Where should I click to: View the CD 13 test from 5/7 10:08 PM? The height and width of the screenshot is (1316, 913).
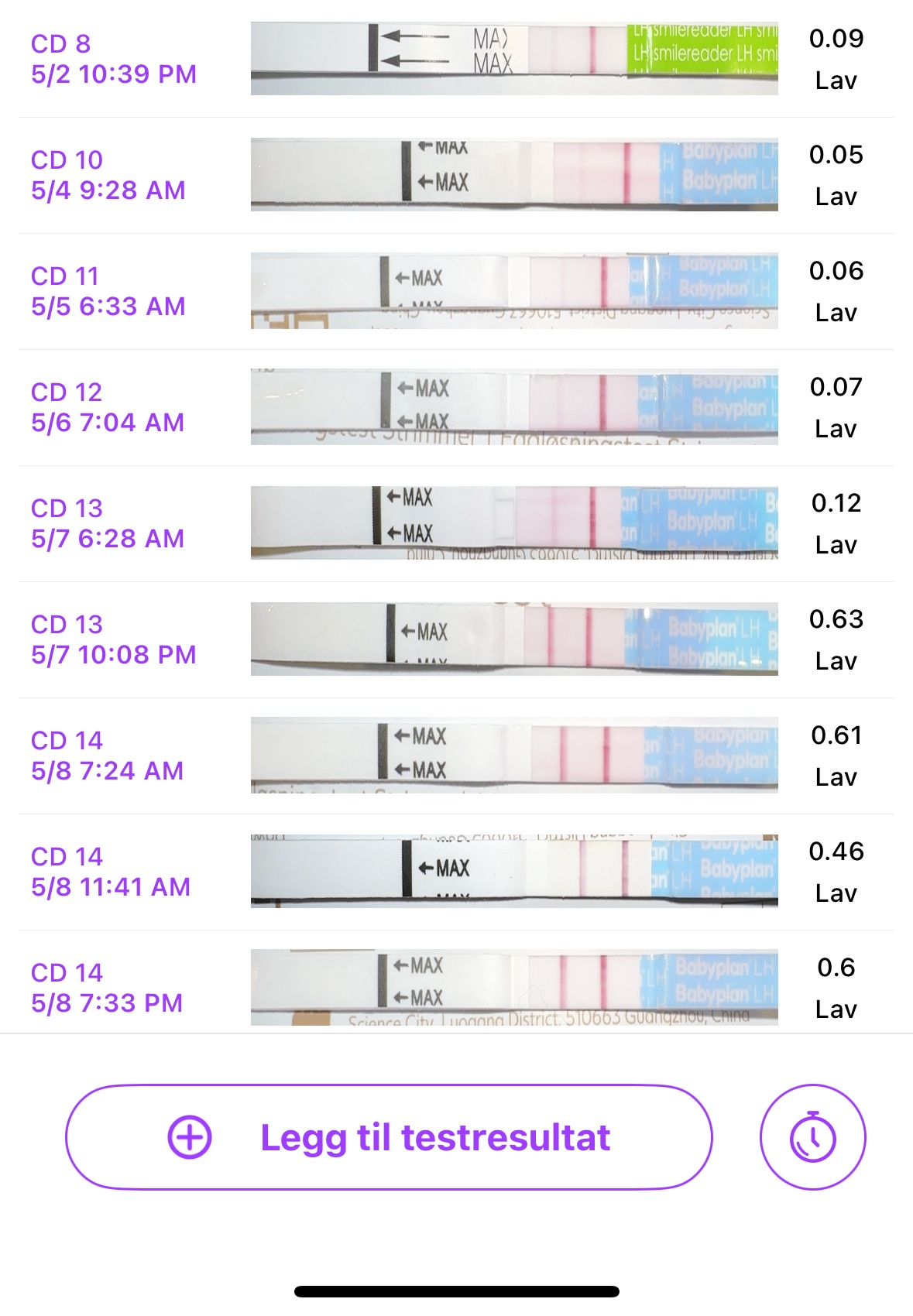coord(456,639)
